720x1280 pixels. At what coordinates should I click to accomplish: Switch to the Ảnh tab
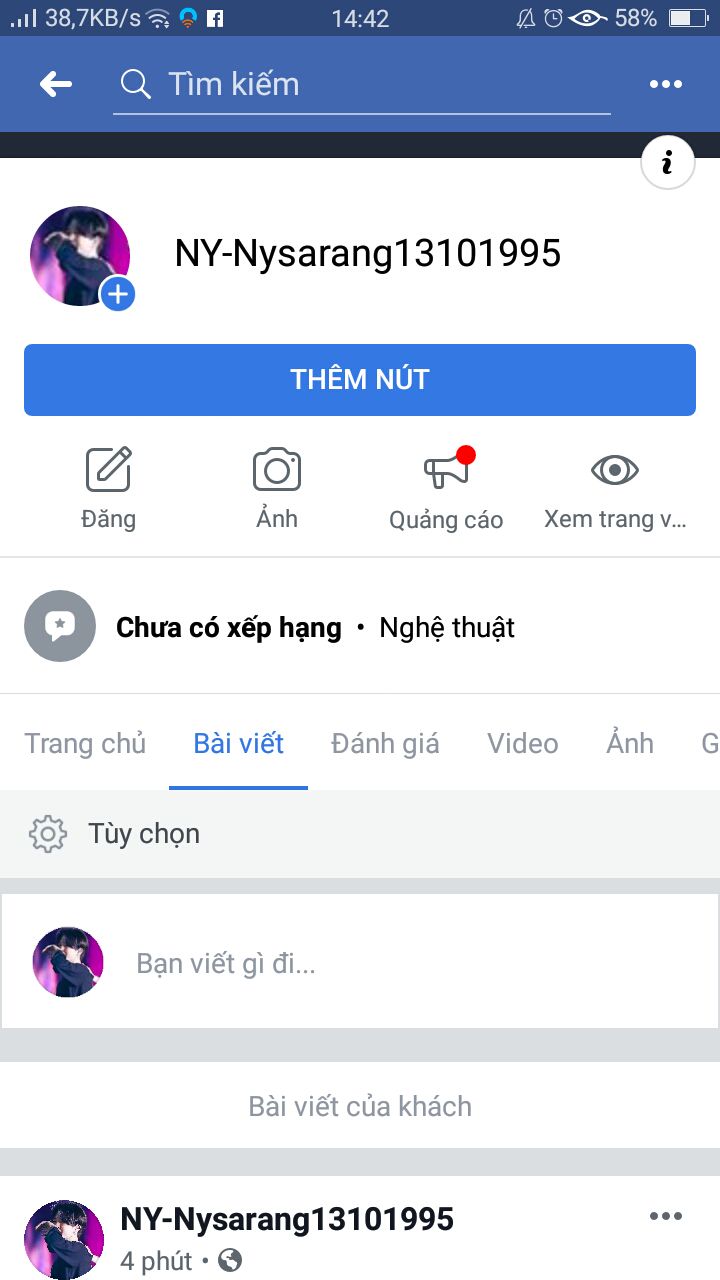(630, 743)
